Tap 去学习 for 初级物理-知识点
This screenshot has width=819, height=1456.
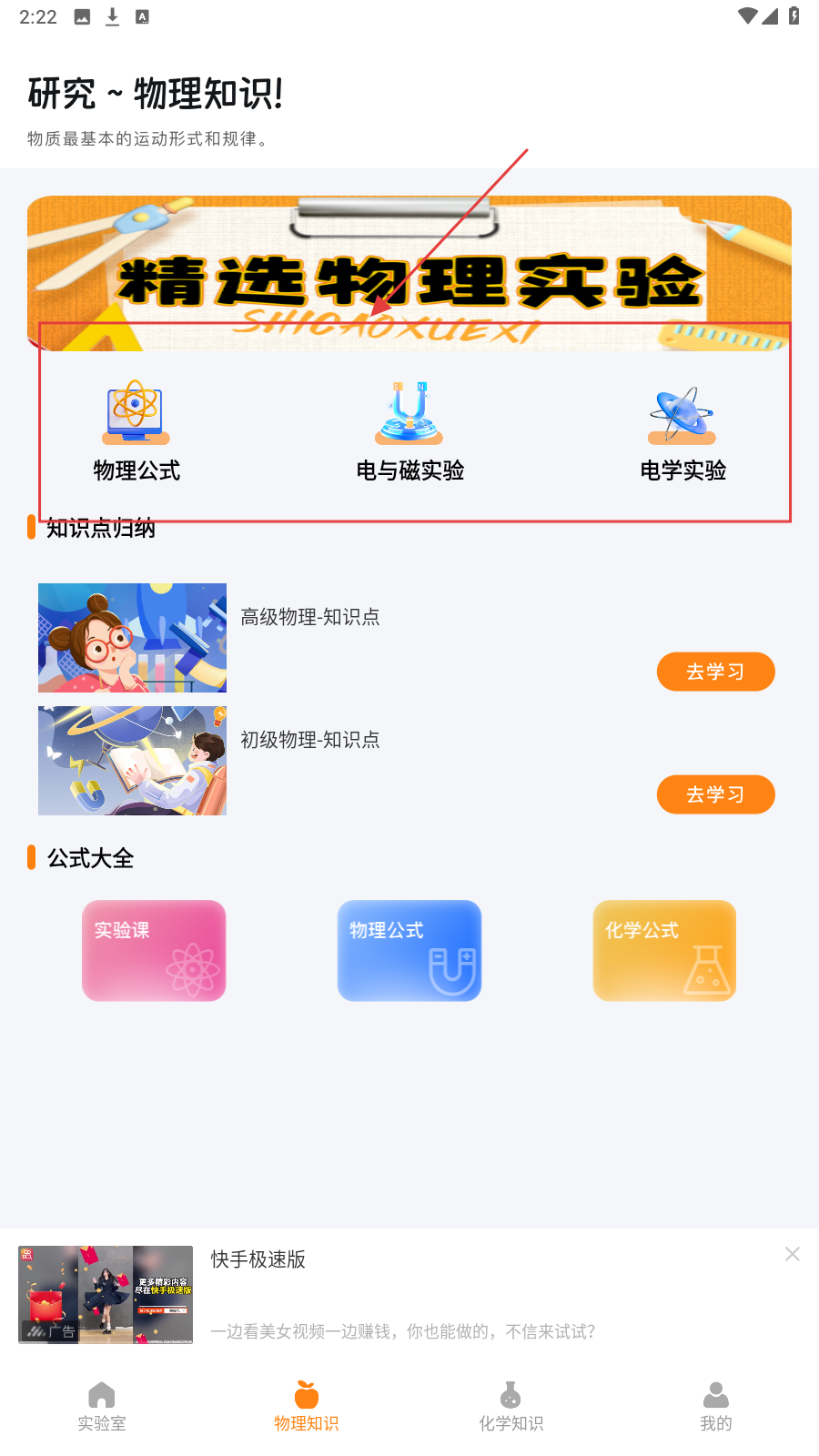tap(715, 794)
